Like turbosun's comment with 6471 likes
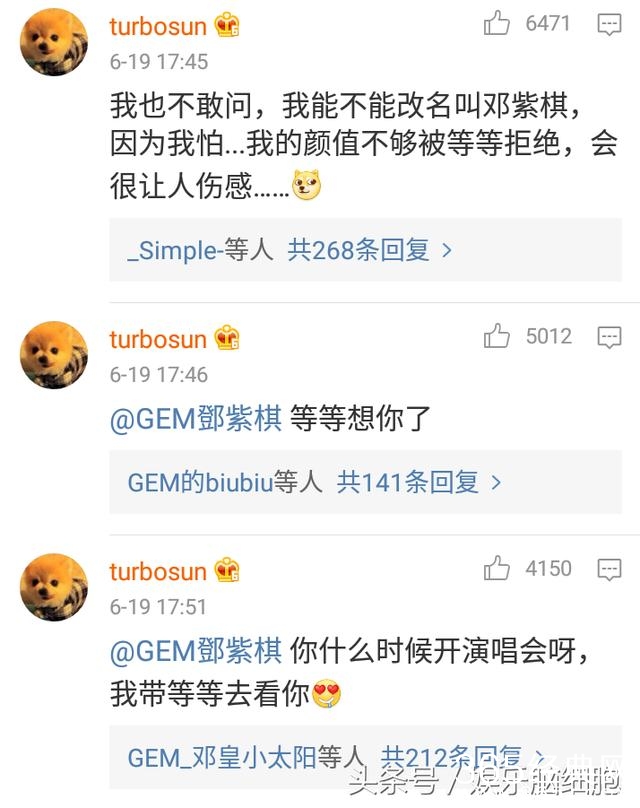Viewport: 640px width, 808px height. click(498, 23)
